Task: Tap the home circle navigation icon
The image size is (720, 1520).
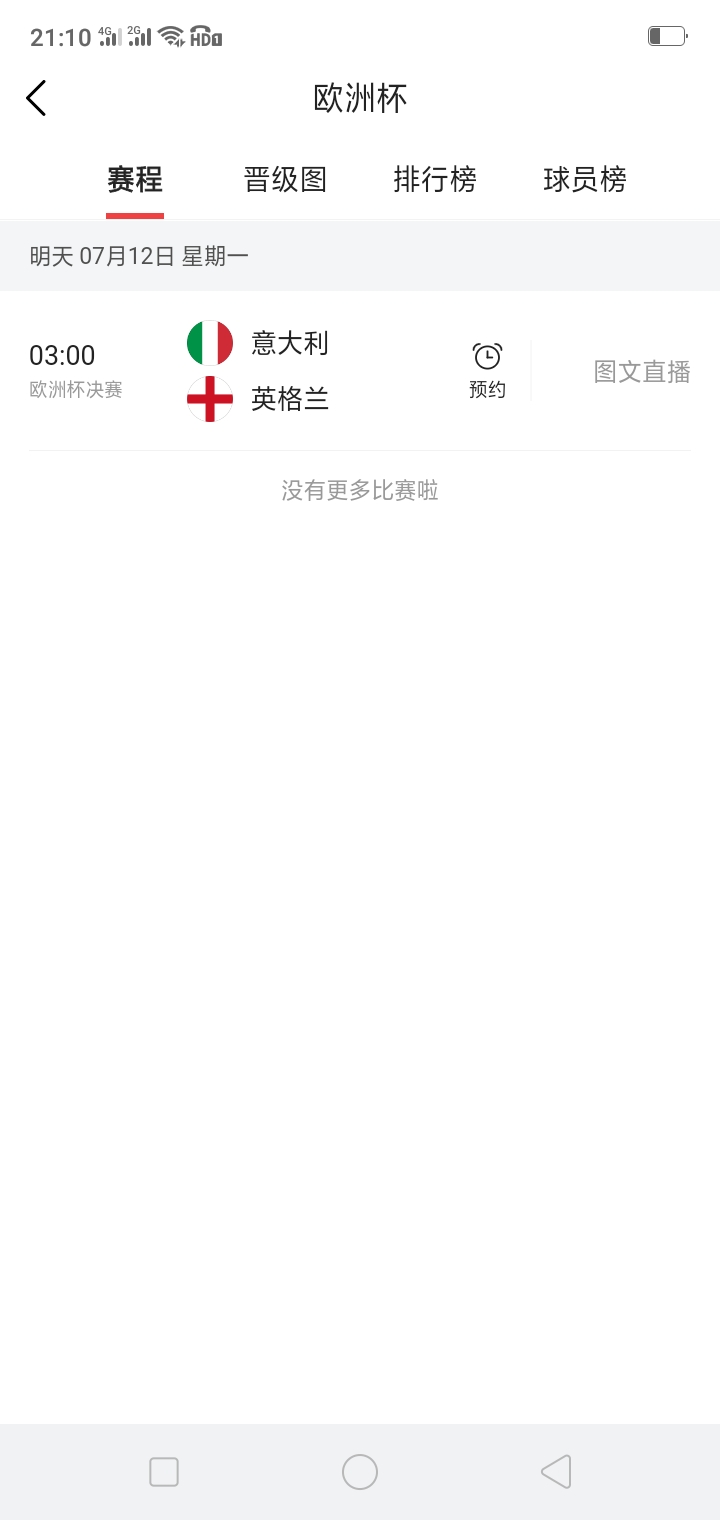Action: point(359,1471)
